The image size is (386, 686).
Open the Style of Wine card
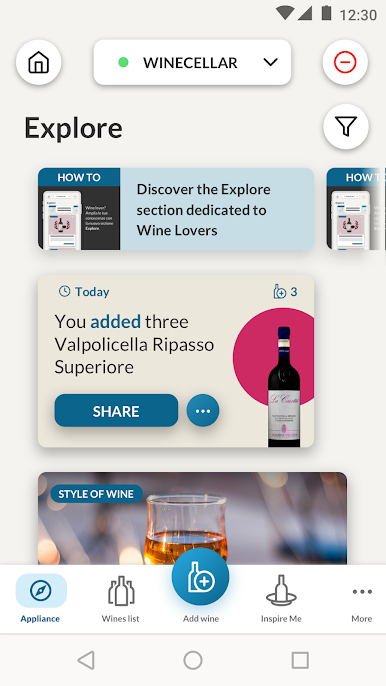click(x=193, y=518)
